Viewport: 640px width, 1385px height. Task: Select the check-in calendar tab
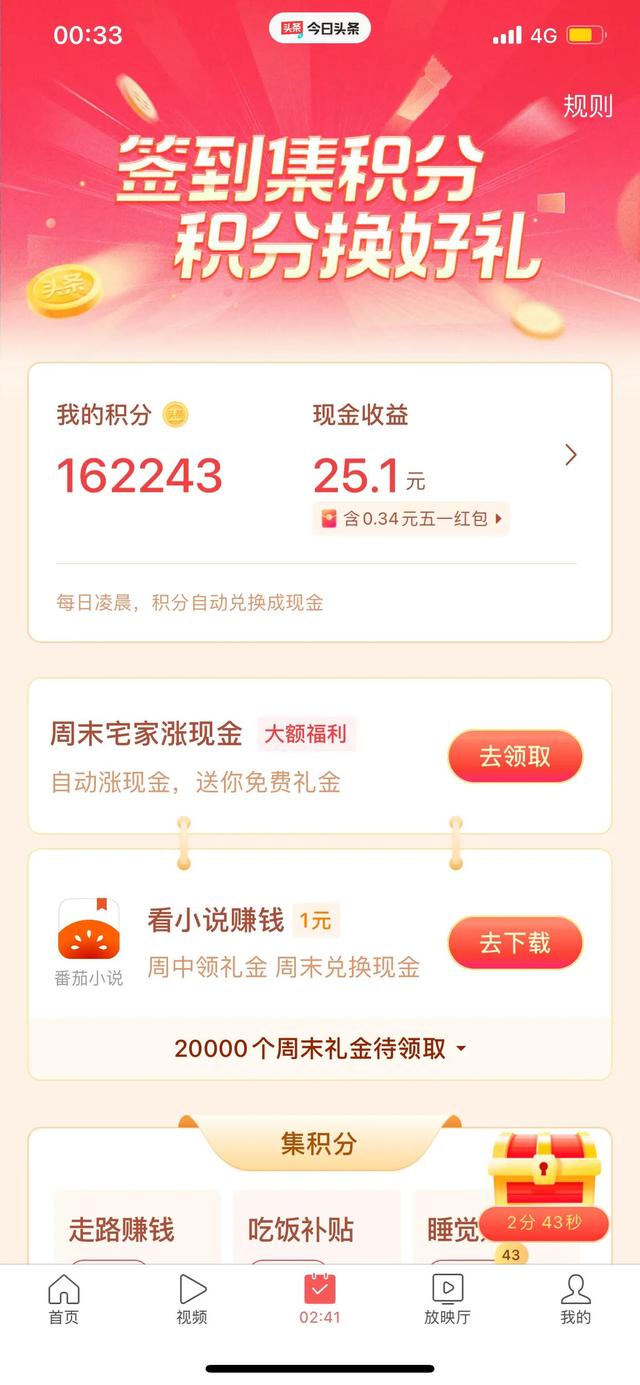click(x=320, y=1300)
